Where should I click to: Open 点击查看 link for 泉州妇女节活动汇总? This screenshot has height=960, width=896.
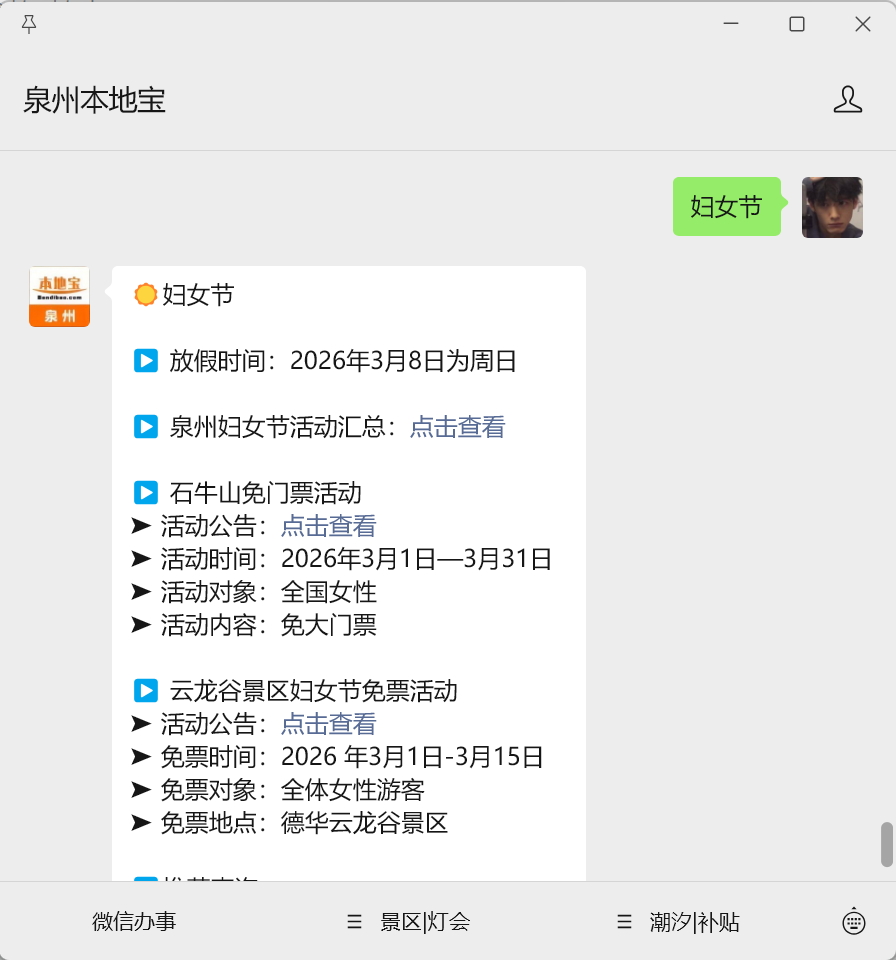point(457,426)
